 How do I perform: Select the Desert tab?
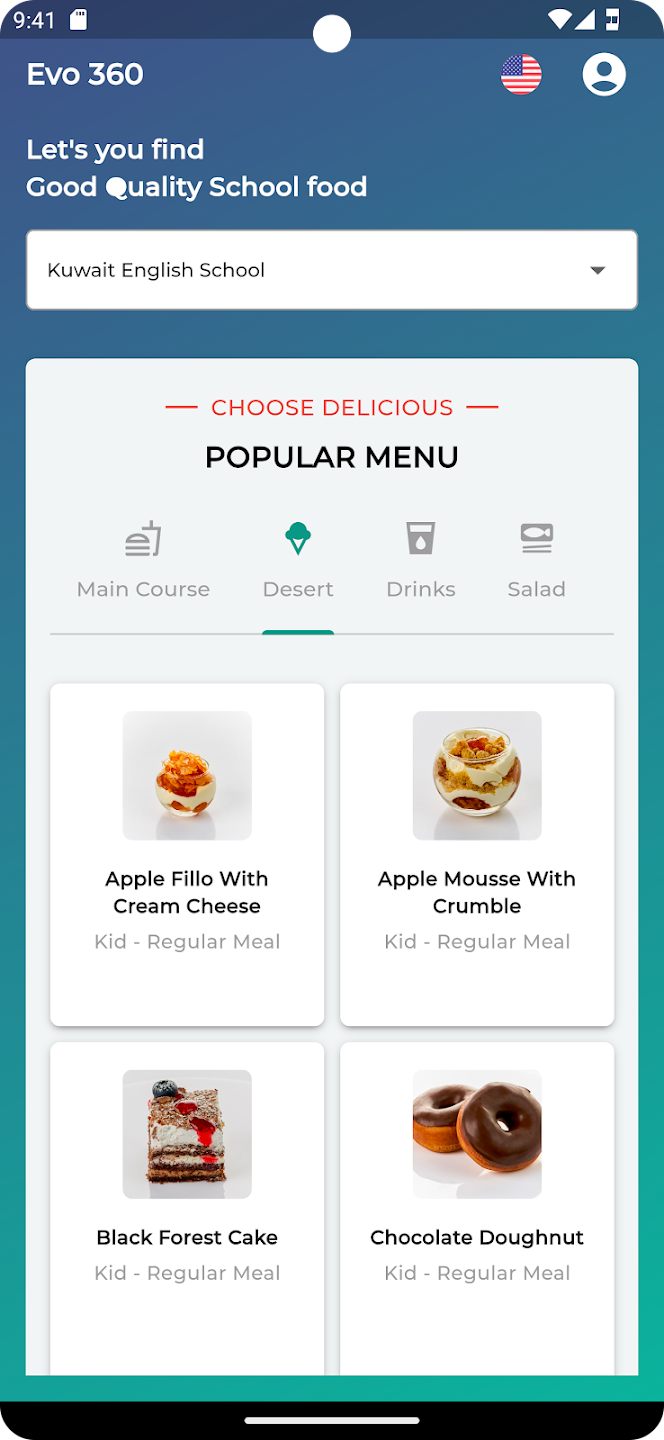[x=298, y=562]
